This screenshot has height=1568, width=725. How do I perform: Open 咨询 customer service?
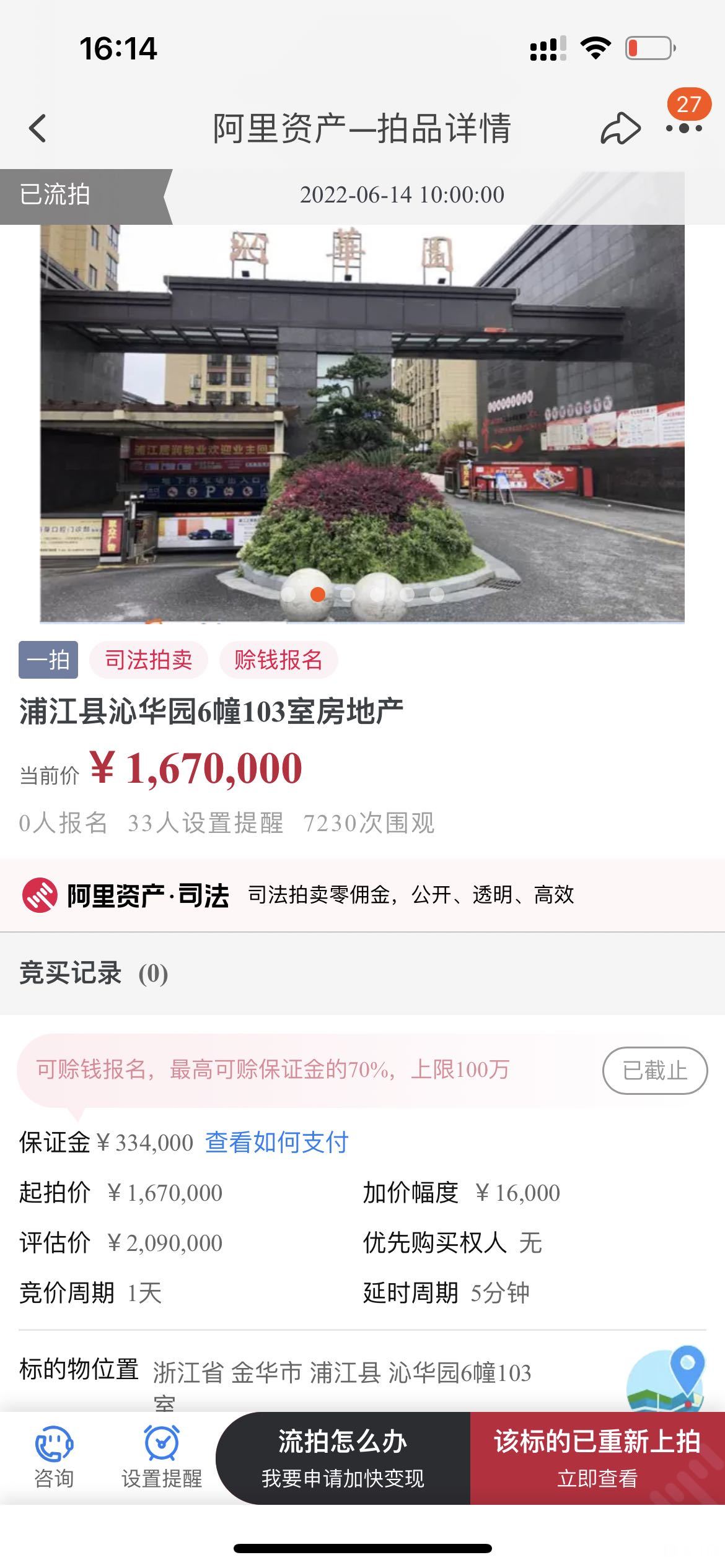point(54,1458)
